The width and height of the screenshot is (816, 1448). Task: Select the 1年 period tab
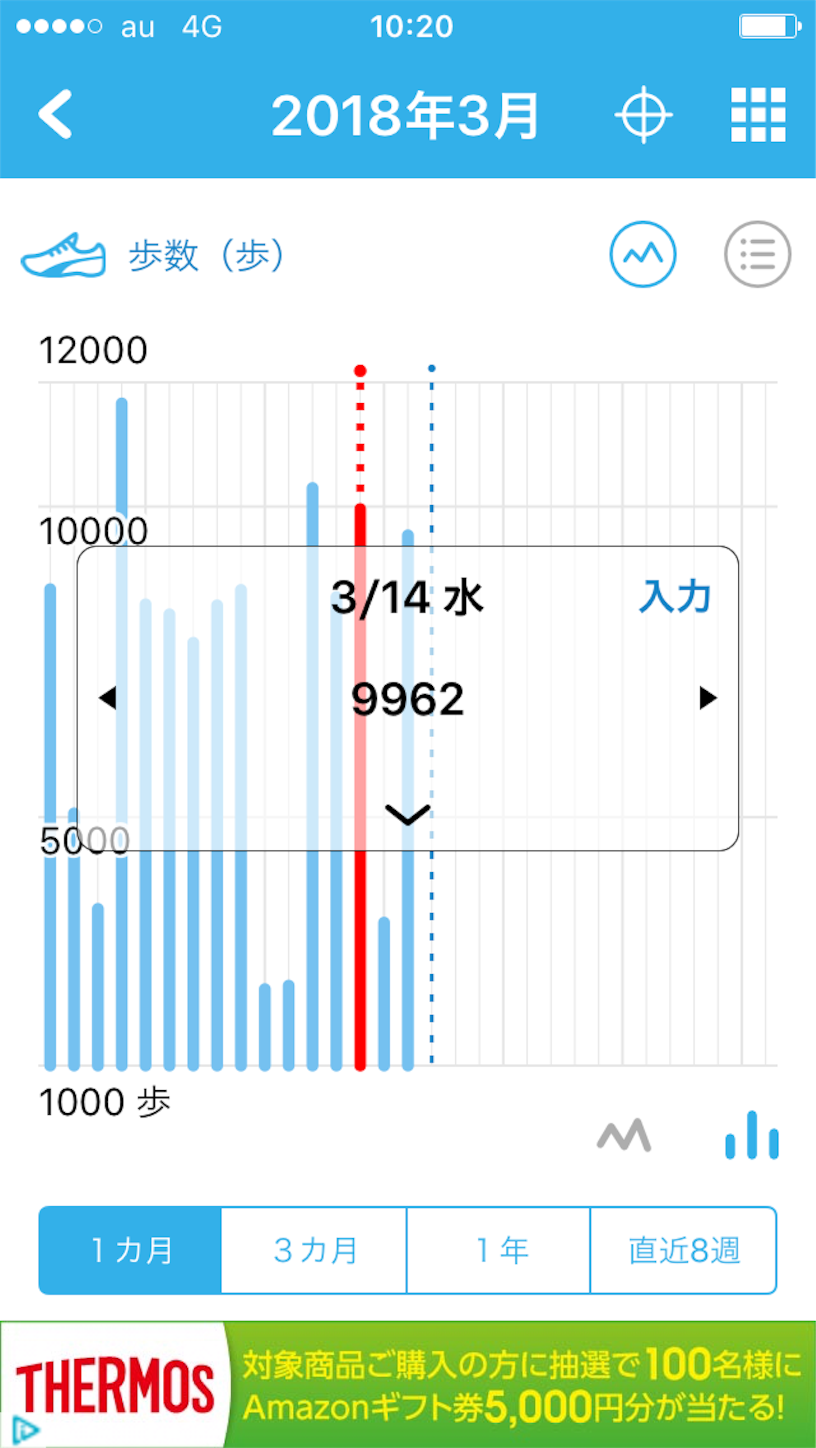[499, 1250]
